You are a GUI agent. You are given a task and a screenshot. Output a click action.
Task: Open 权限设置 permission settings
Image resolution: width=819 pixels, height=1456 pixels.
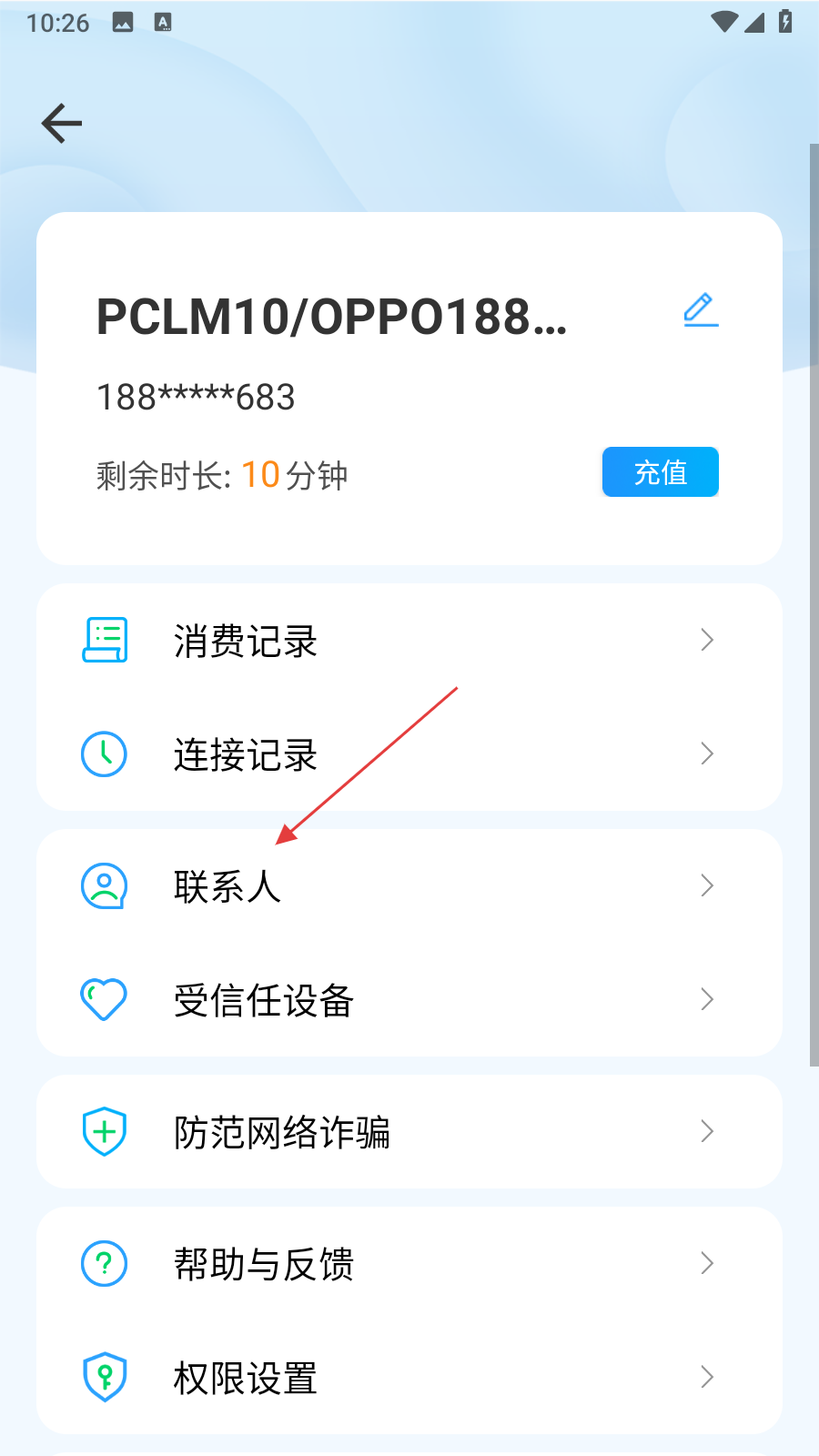pyautogui.click(x=409, y=1378)
